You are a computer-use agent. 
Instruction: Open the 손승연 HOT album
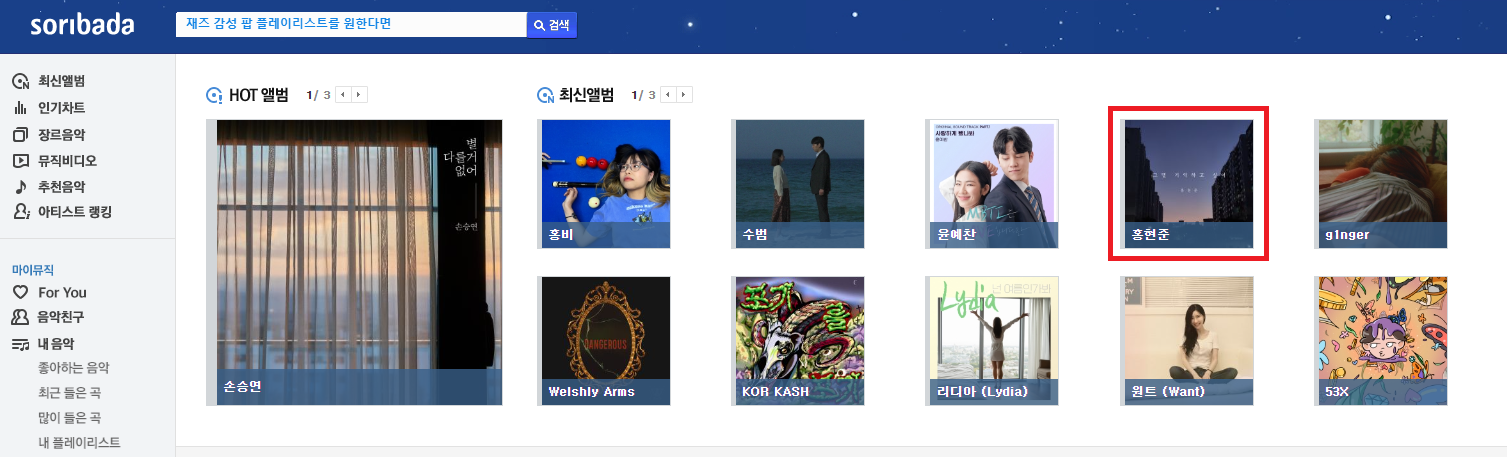[x=359, y=262]
